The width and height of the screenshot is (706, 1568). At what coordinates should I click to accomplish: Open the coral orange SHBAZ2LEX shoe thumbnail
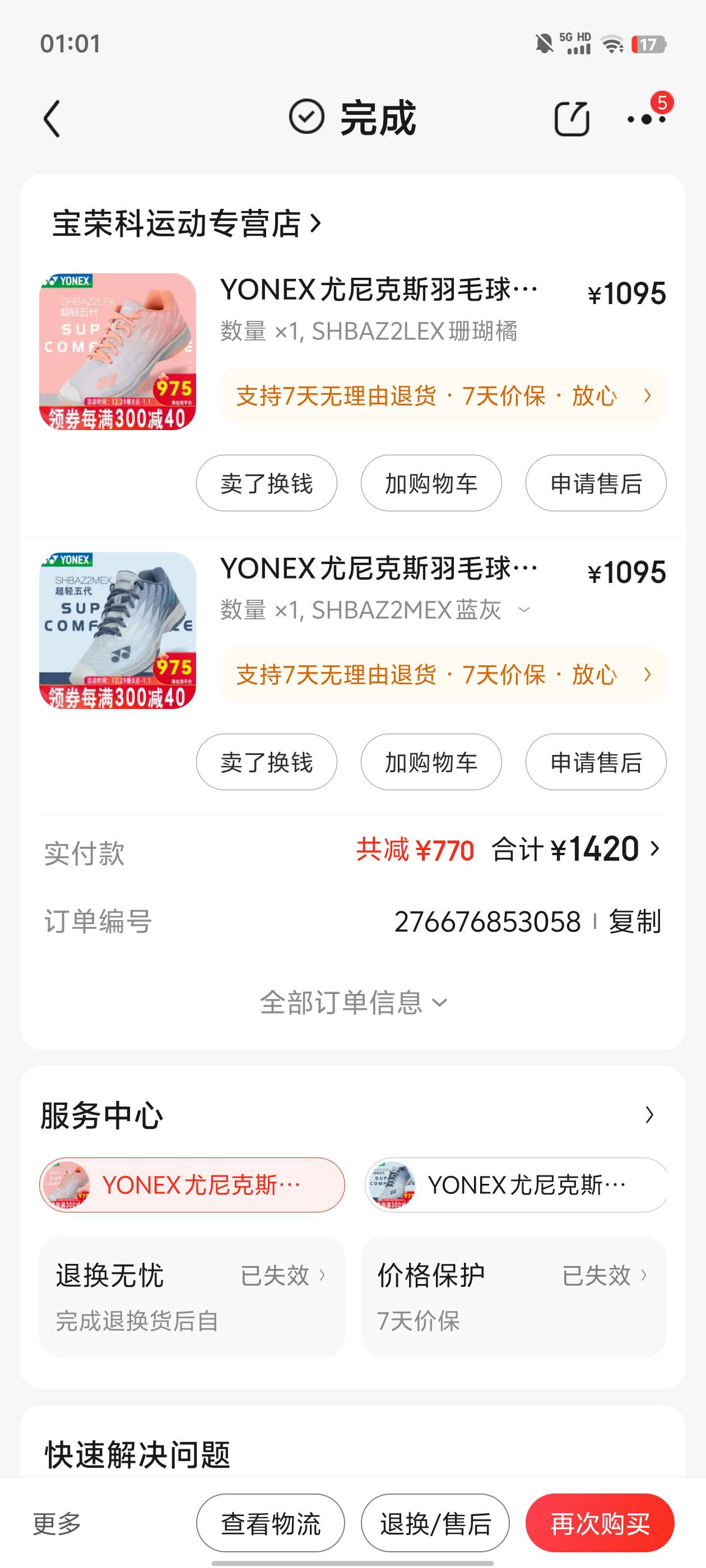click(x=118, y=351)
